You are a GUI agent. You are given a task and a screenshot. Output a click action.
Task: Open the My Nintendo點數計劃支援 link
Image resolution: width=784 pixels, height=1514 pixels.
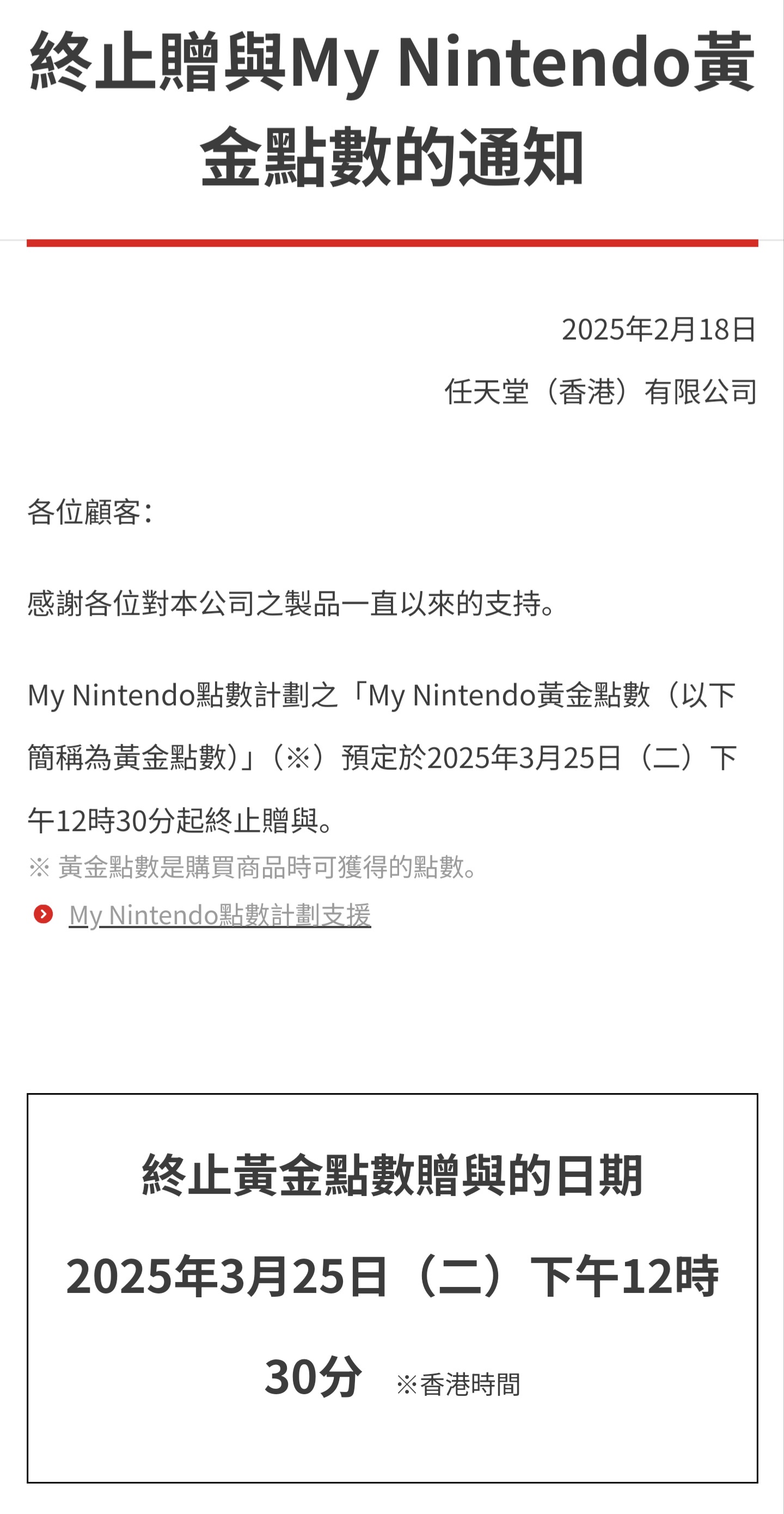point(220,915)
